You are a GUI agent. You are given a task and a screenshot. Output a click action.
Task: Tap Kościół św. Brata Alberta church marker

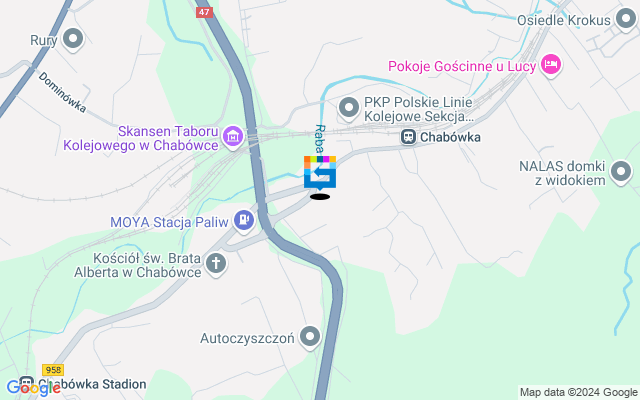click(x=215, y=264)
